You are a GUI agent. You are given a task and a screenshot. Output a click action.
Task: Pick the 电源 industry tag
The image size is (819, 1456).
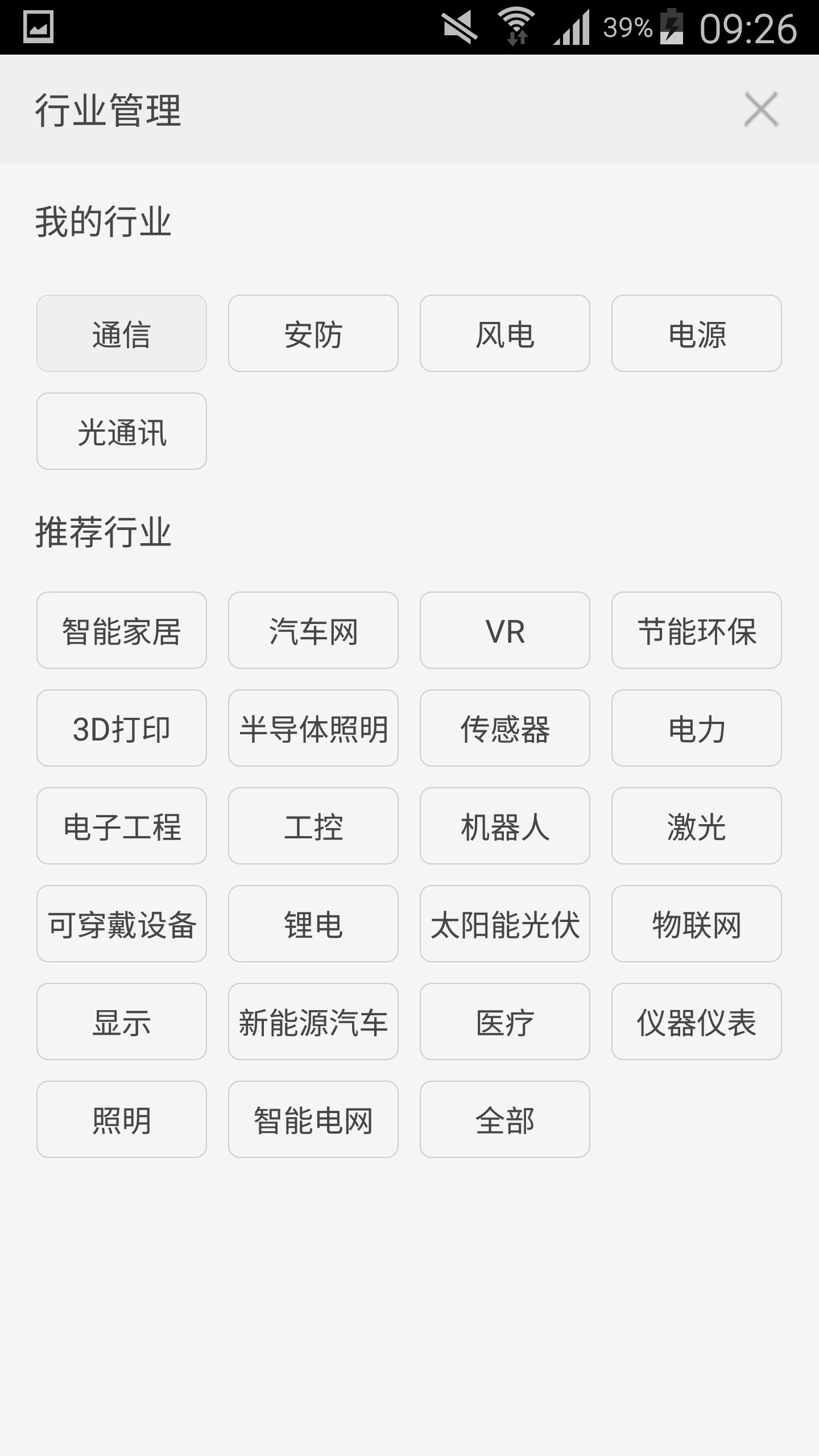click(x=696, y=333)
